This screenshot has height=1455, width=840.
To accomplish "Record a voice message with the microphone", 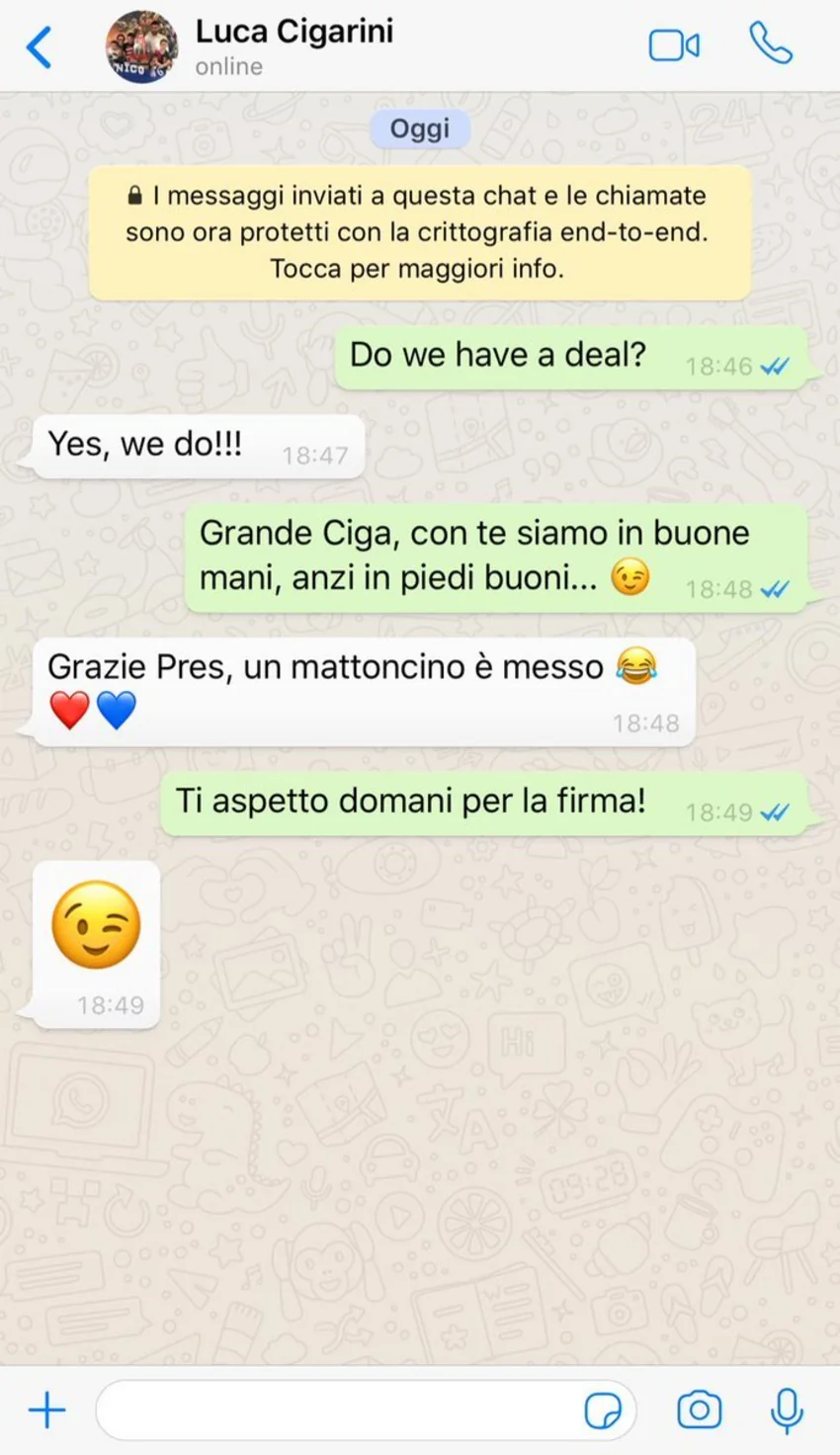I will [787, 1410].
